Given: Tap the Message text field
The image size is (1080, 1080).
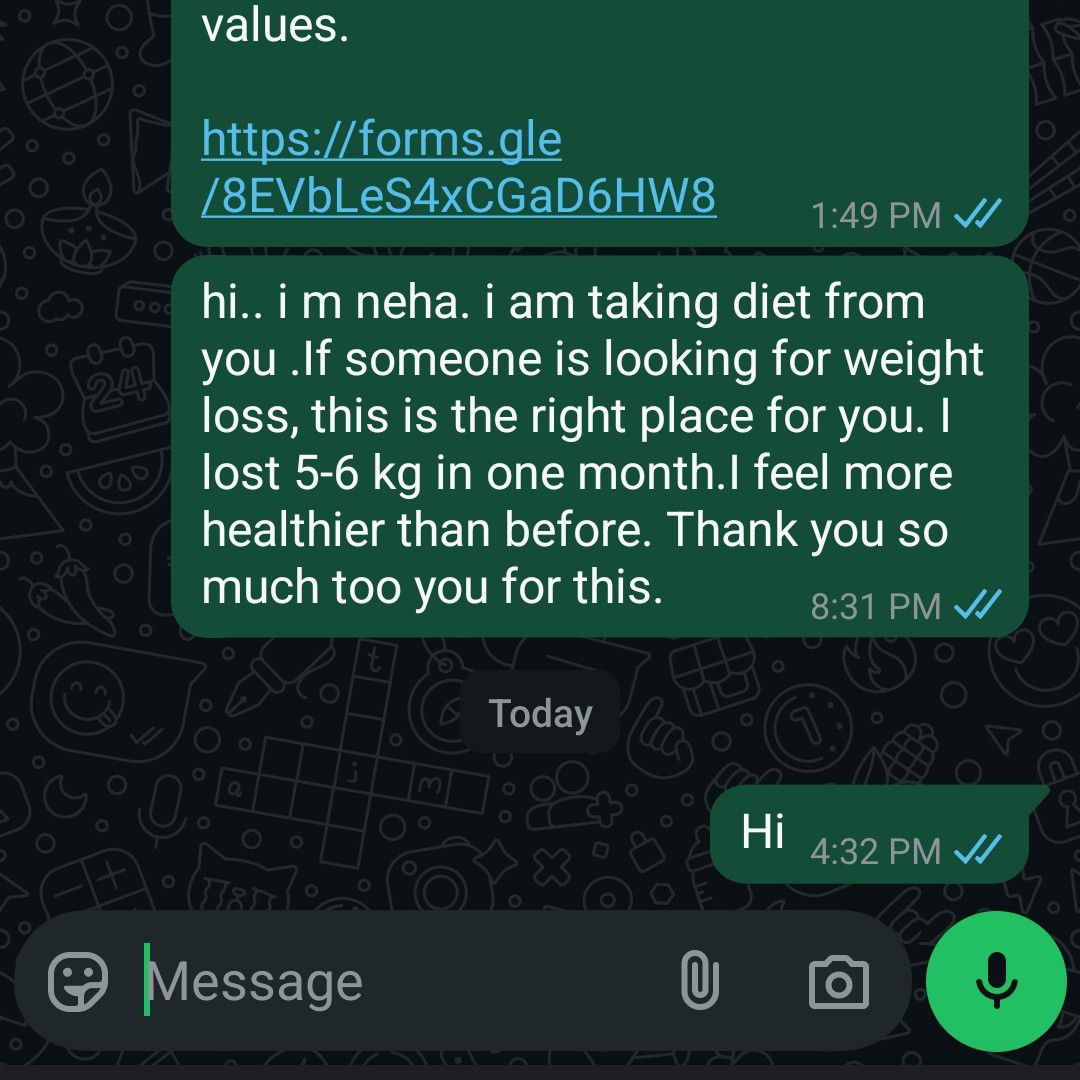Looking at the screenshot, I should click(x=400, y=982).
